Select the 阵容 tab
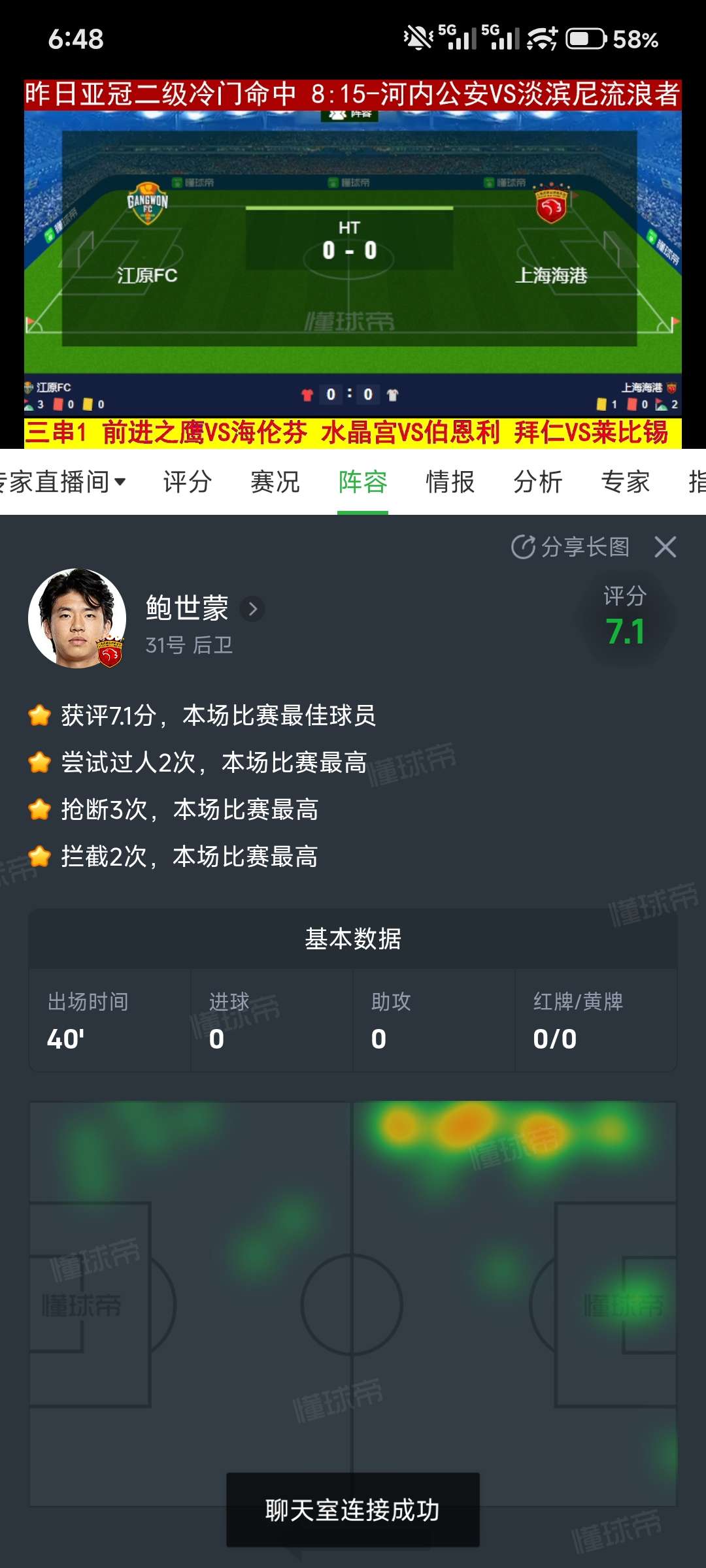Screen dimensions: 706x1568 (363, 482)
